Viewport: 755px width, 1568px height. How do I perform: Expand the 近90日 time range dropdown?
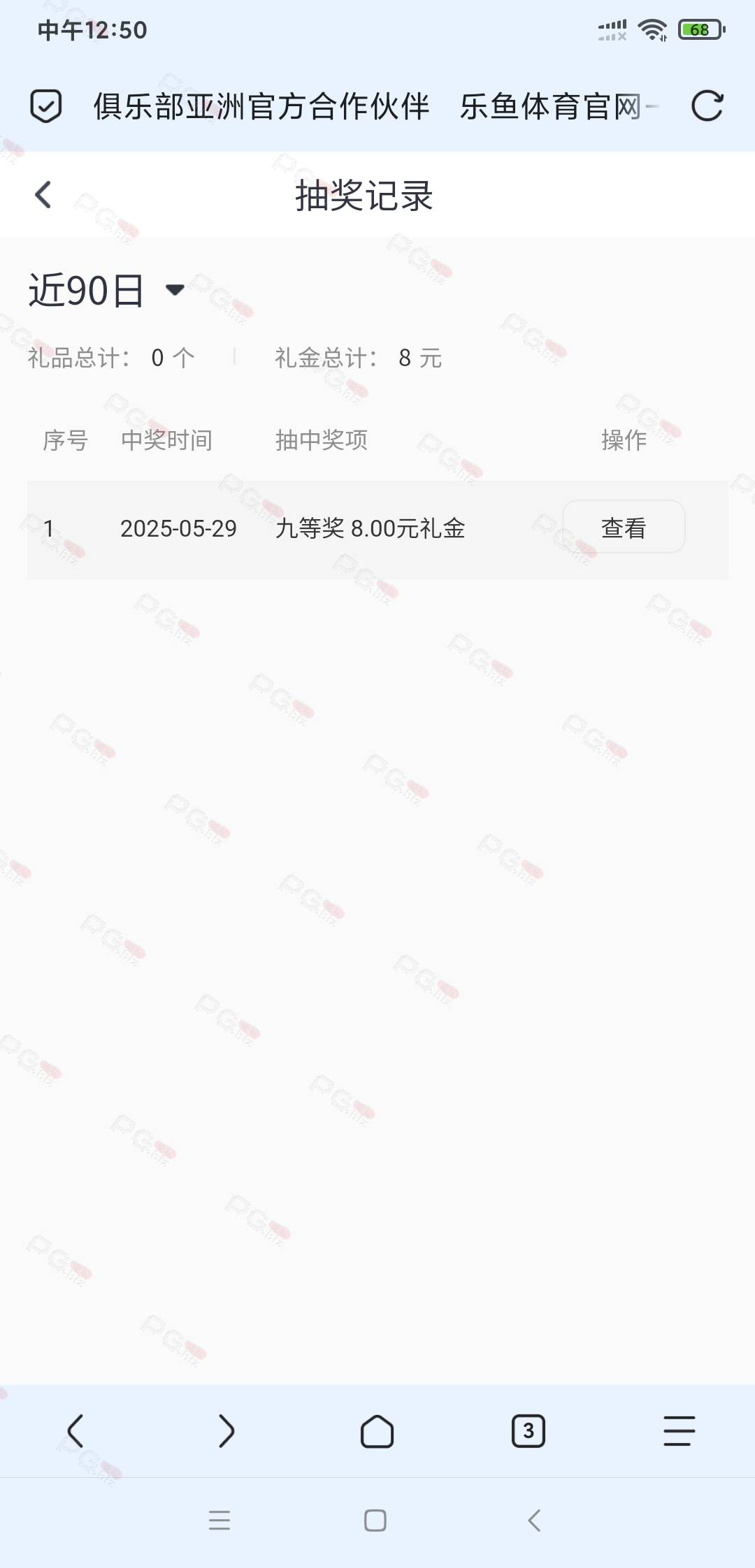point(107,290)
